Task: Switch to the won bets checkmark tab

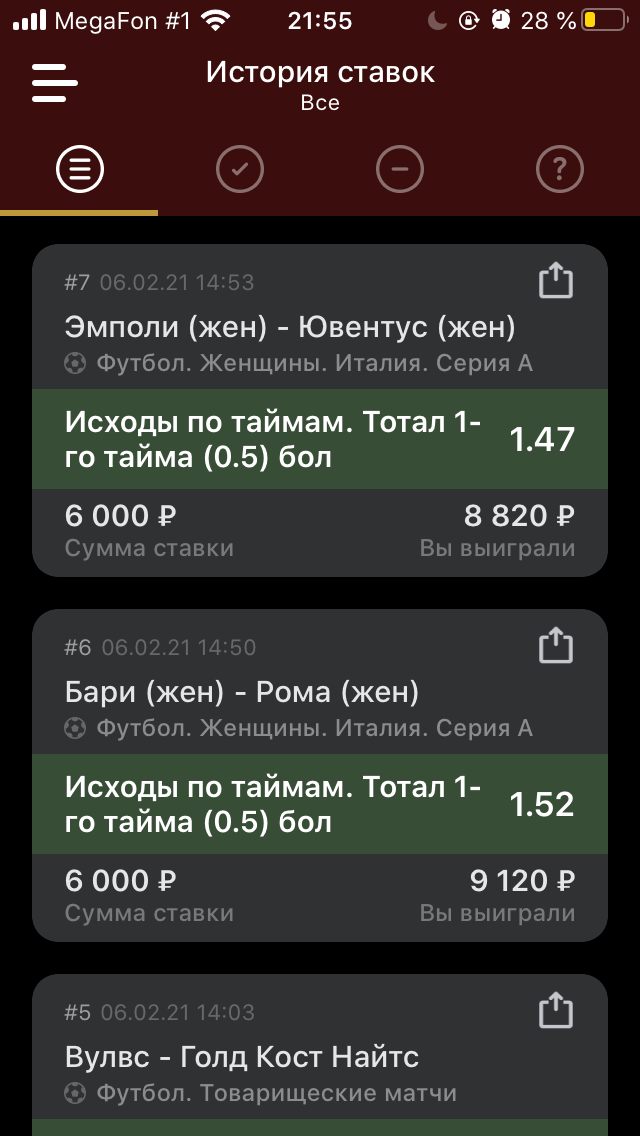Action: (240, 170)
